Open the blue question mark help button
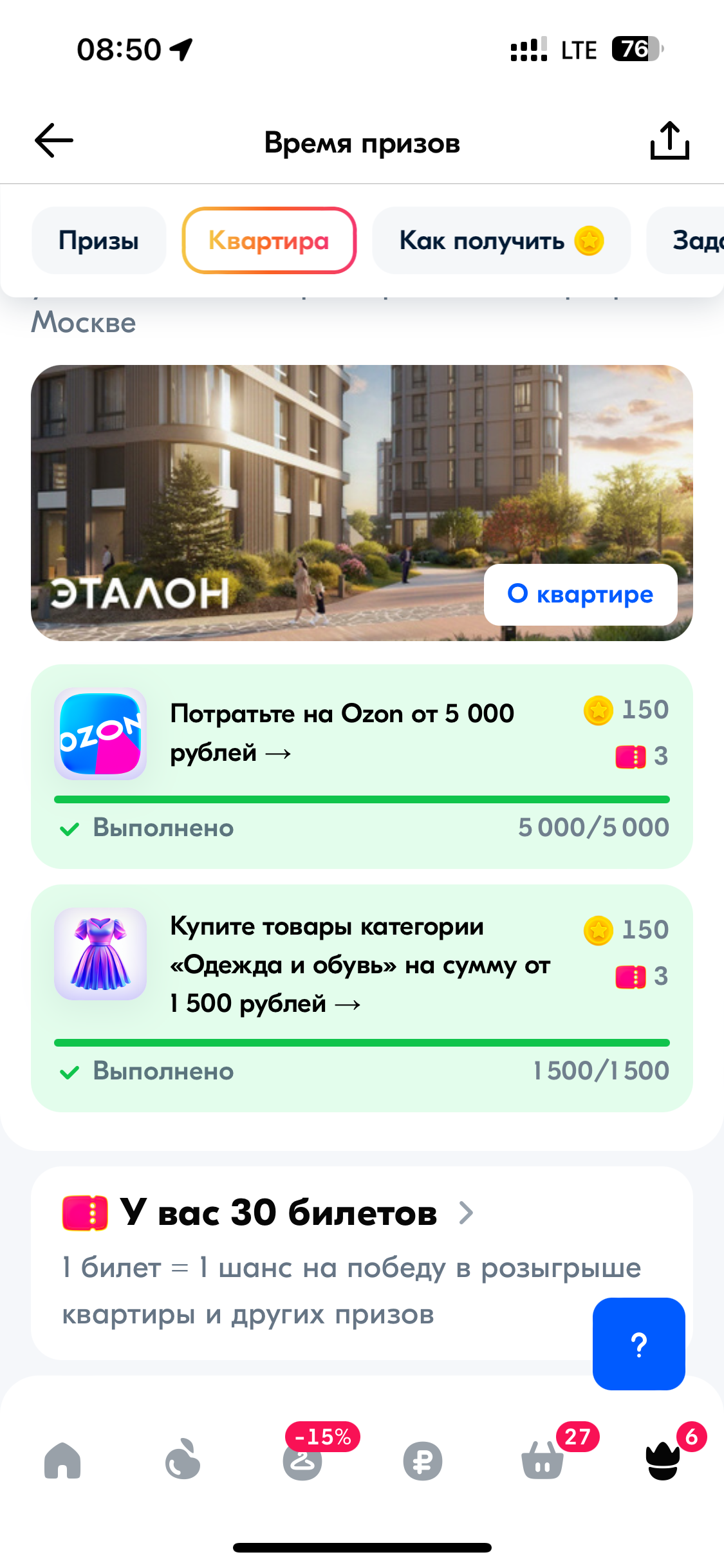 point(638,1344)
